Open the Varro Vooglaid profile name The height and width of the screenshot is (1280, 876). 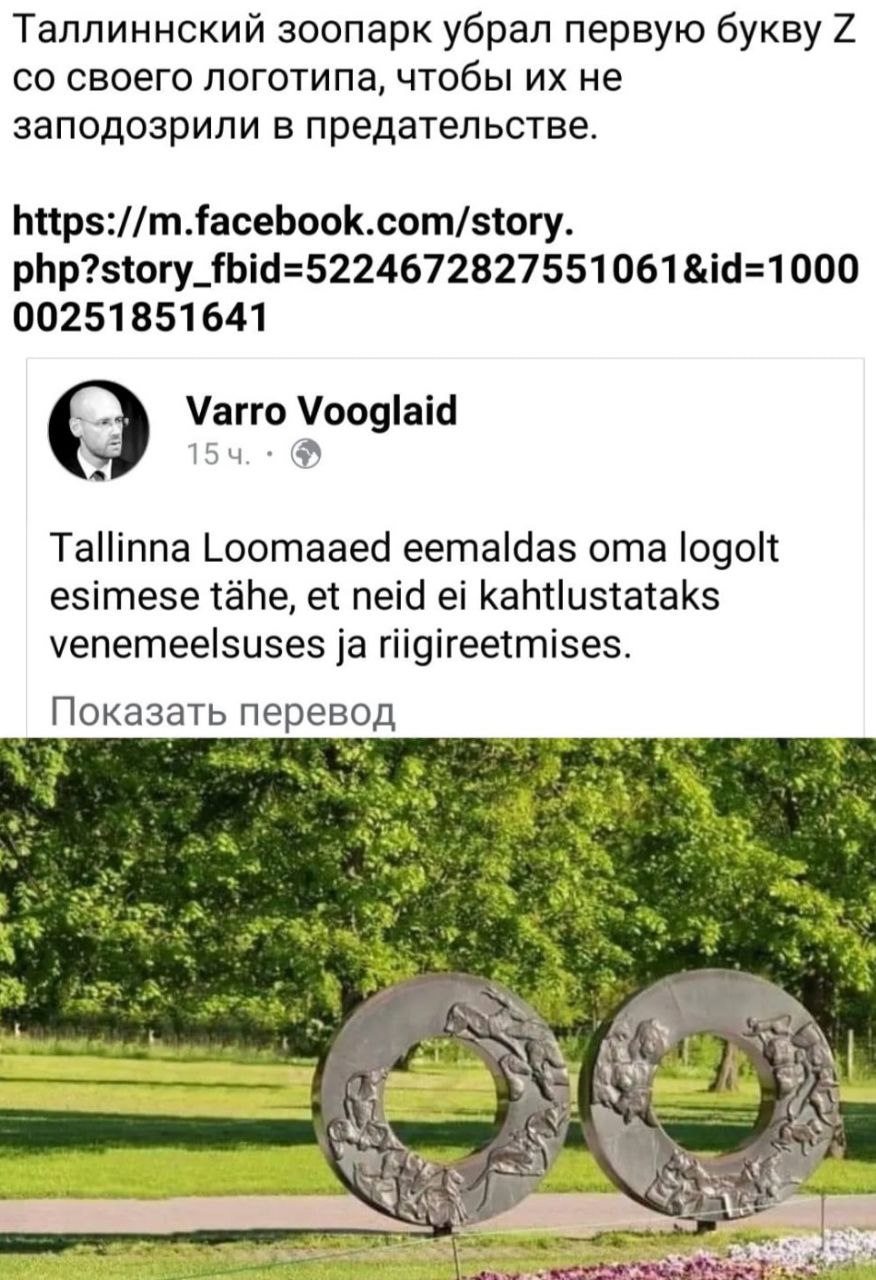coord(321,410)
